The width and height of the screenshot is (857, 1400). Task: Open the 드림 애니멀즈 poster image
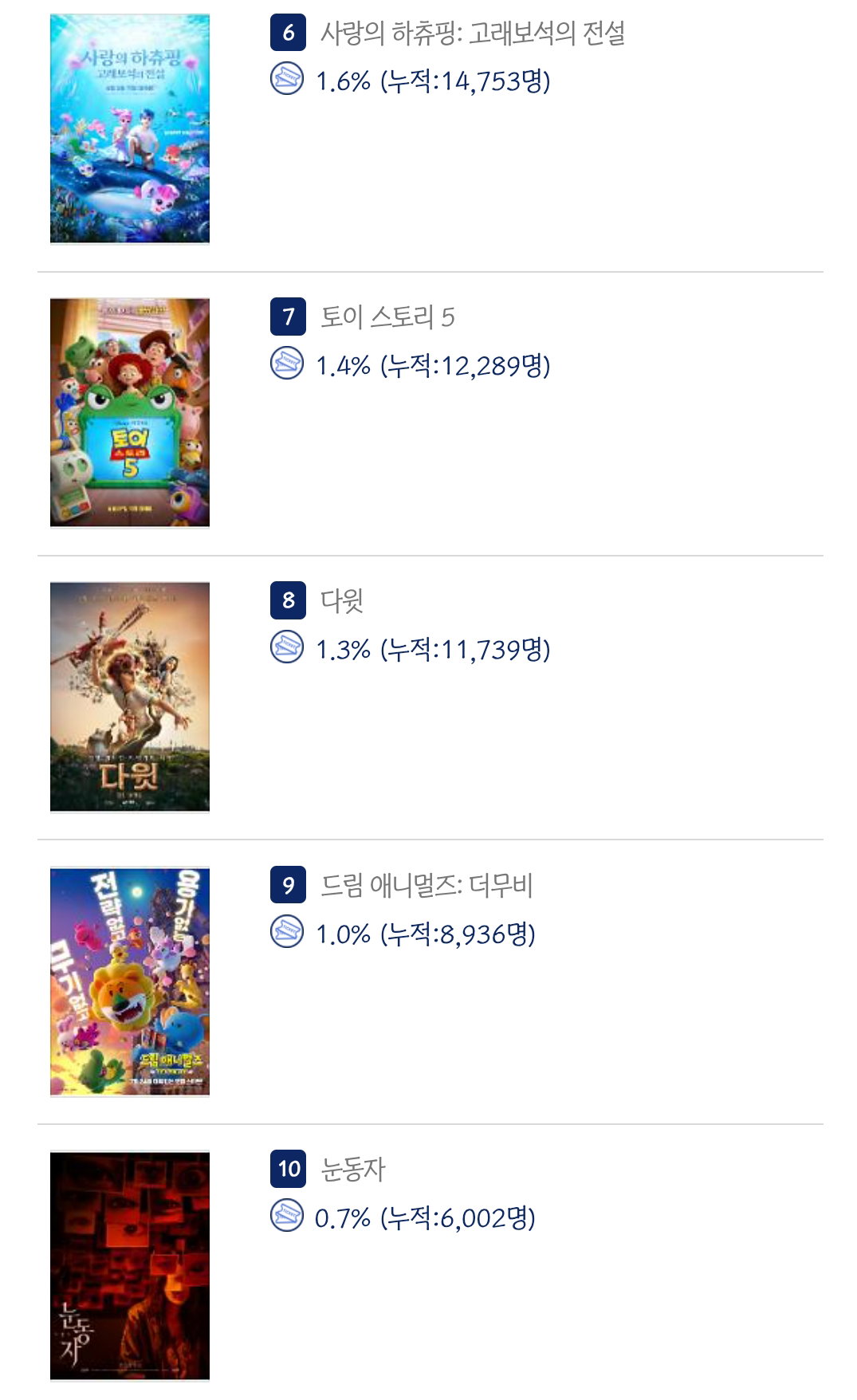pos(130,981)
